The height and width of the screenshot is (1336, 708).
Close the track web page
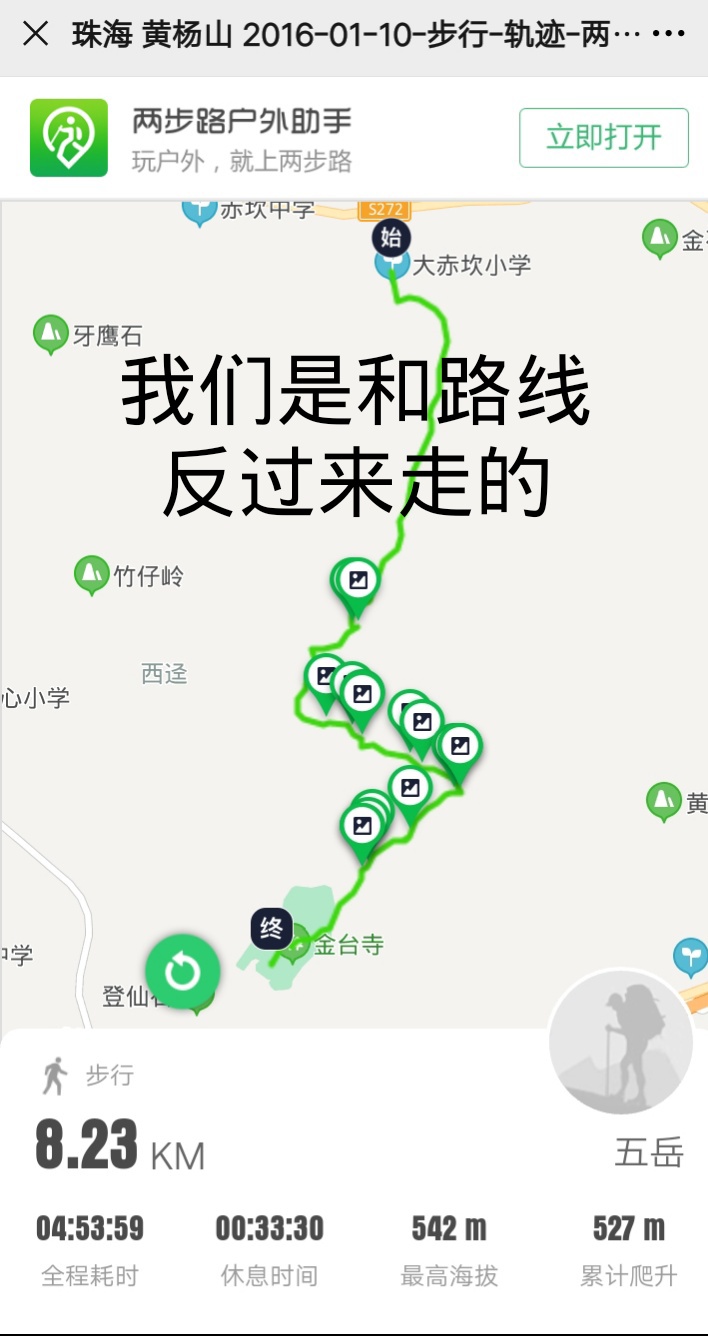[x=36, y=35]
